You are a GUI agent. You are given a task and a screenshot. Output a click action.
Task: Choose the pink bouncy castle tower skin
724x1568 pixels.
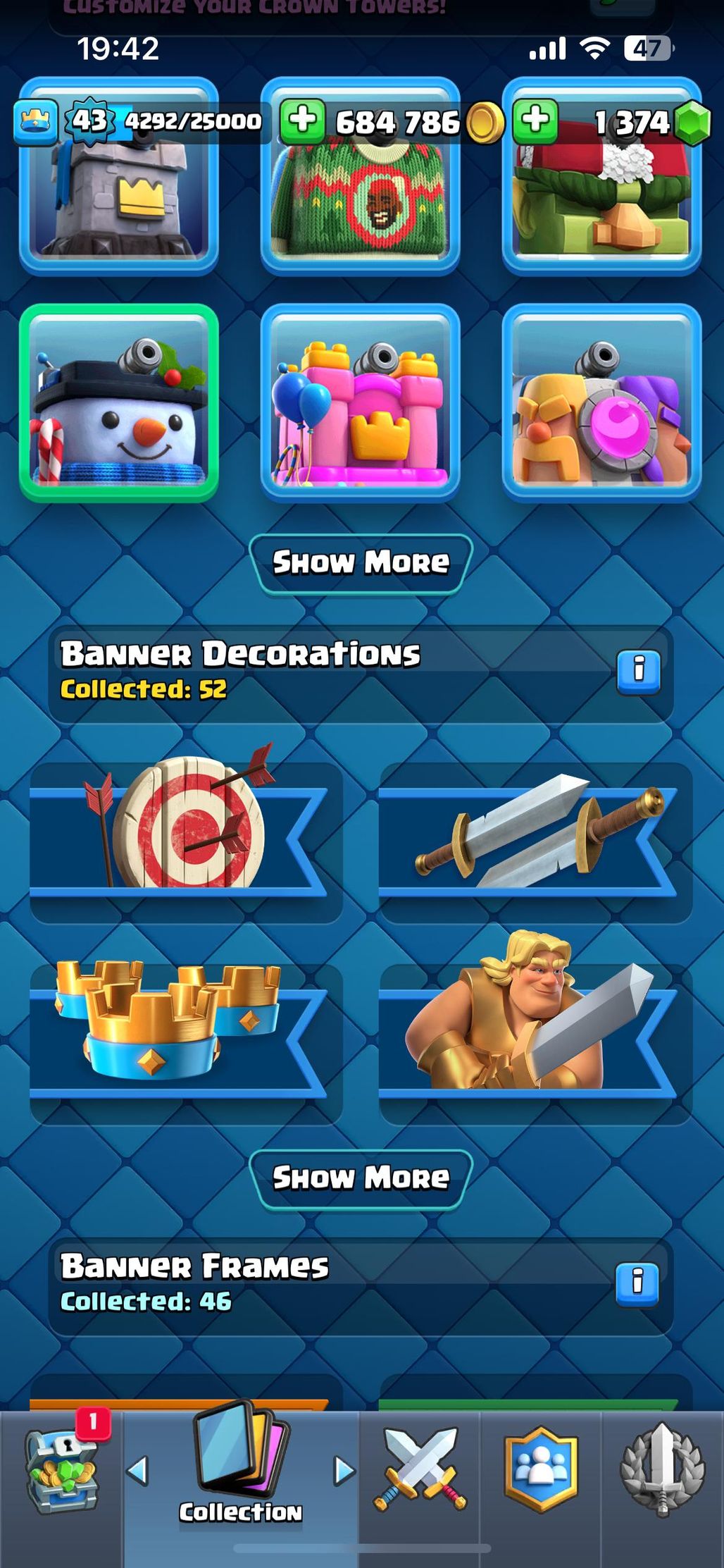[360, 403]
